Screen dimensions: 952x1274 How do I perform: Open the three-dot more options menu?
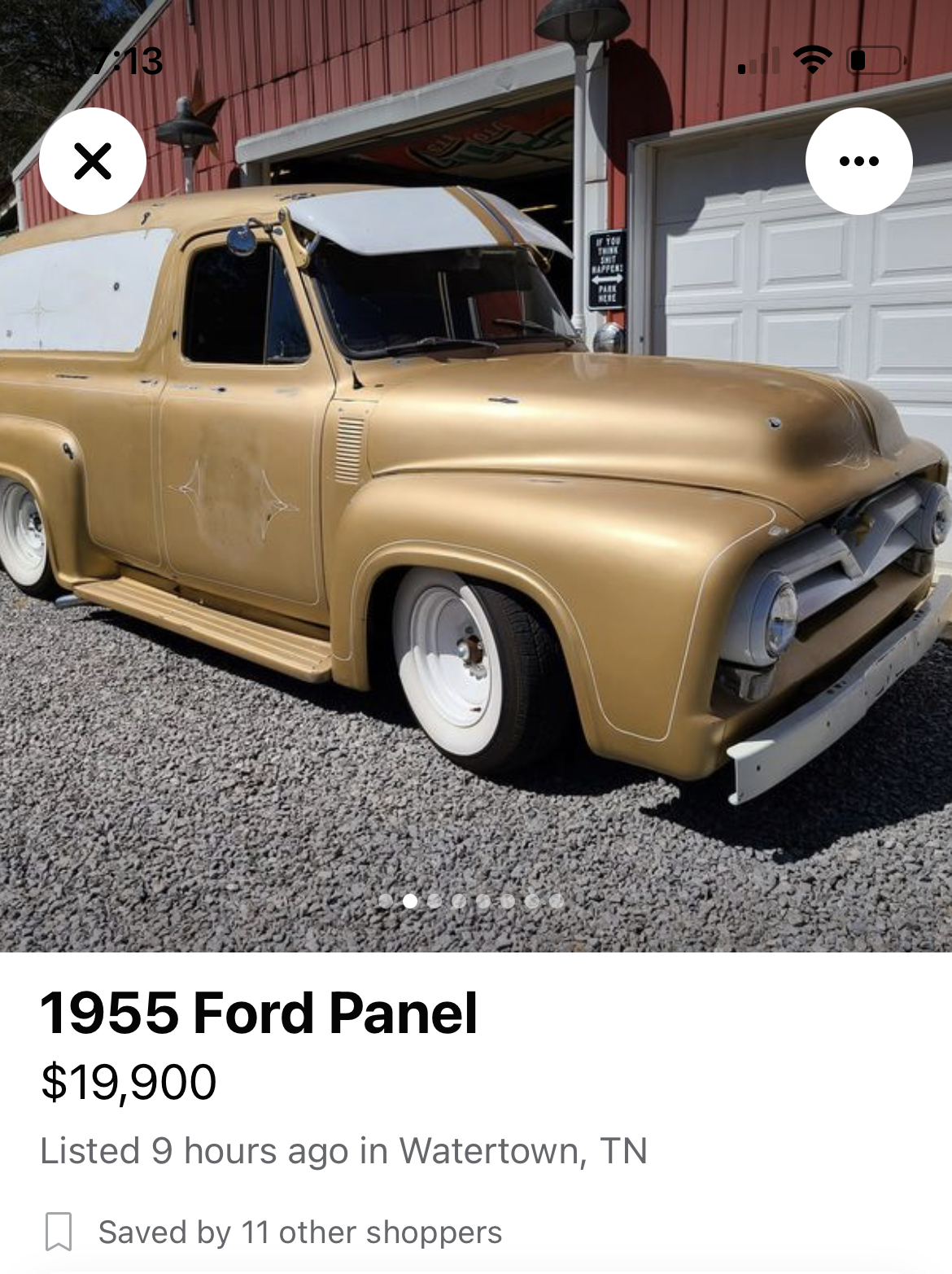click(x=858, y=161)
